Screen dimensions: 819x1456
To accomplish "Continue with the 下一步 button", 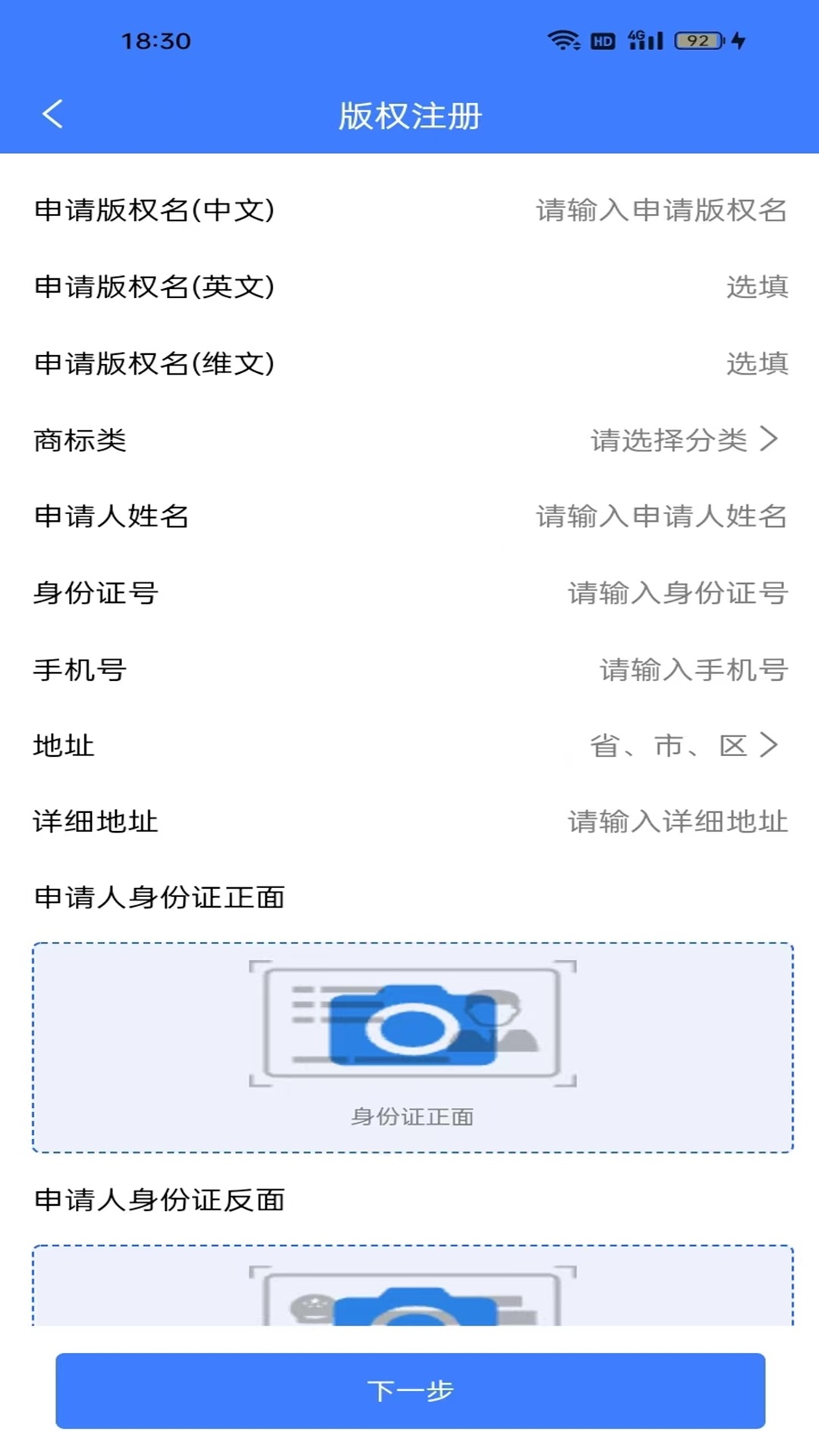I will click(410, 1391).
